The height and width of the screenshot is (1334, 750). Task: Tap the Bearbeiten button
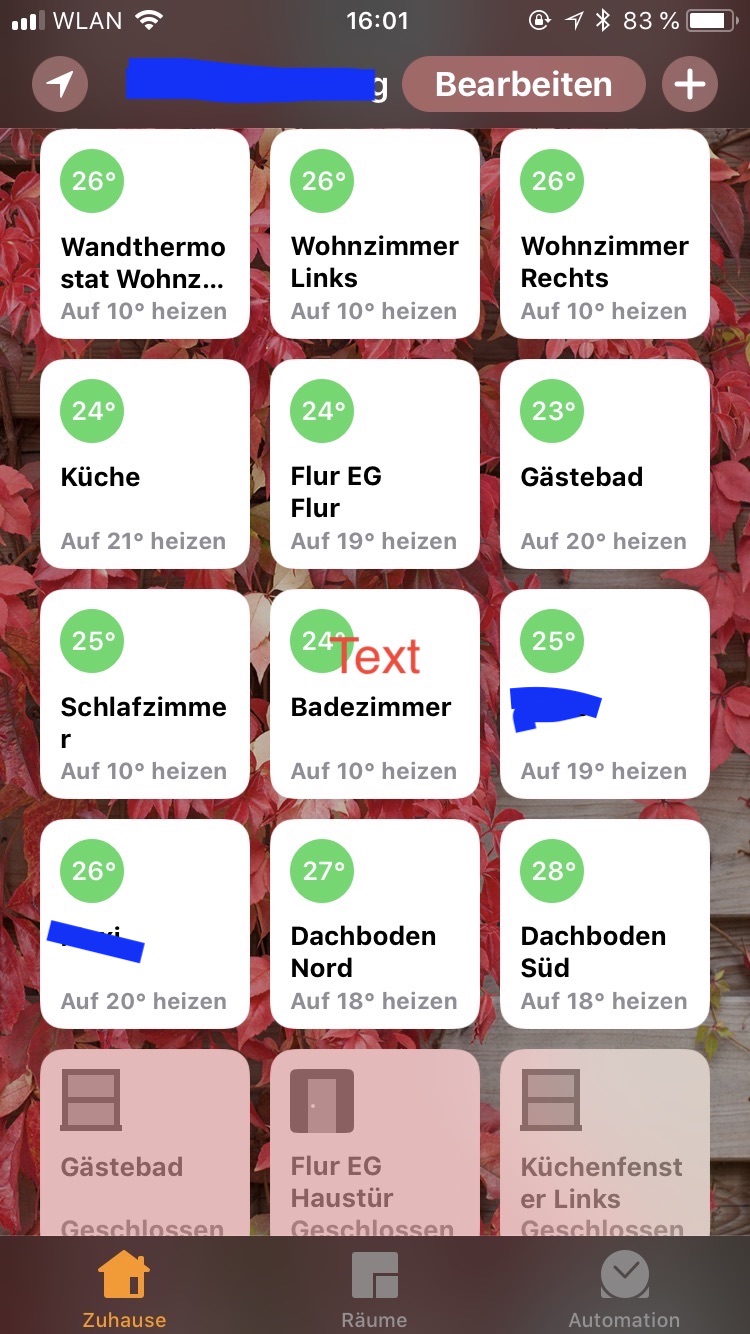523,84
